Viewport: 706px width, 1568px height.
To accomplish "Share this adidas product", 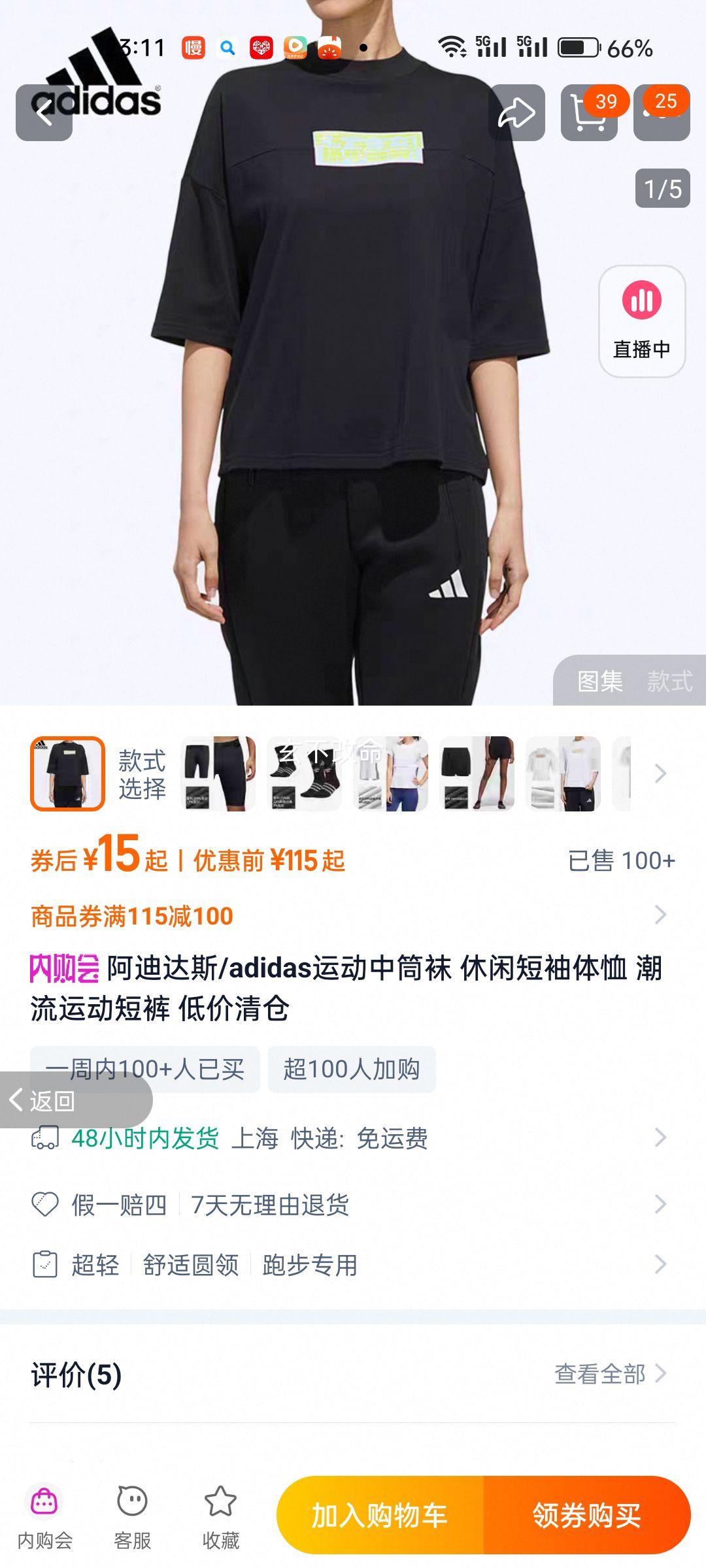I will click(x=516, y=112).
